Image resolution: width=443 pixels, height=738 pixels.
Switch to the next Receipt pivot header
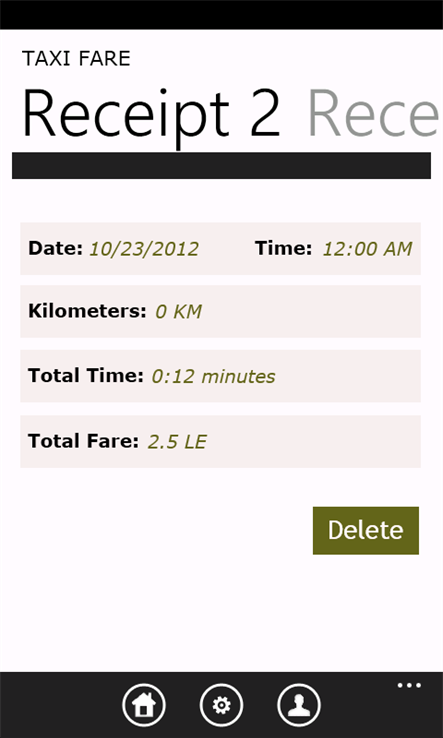[x=375, y=113]
